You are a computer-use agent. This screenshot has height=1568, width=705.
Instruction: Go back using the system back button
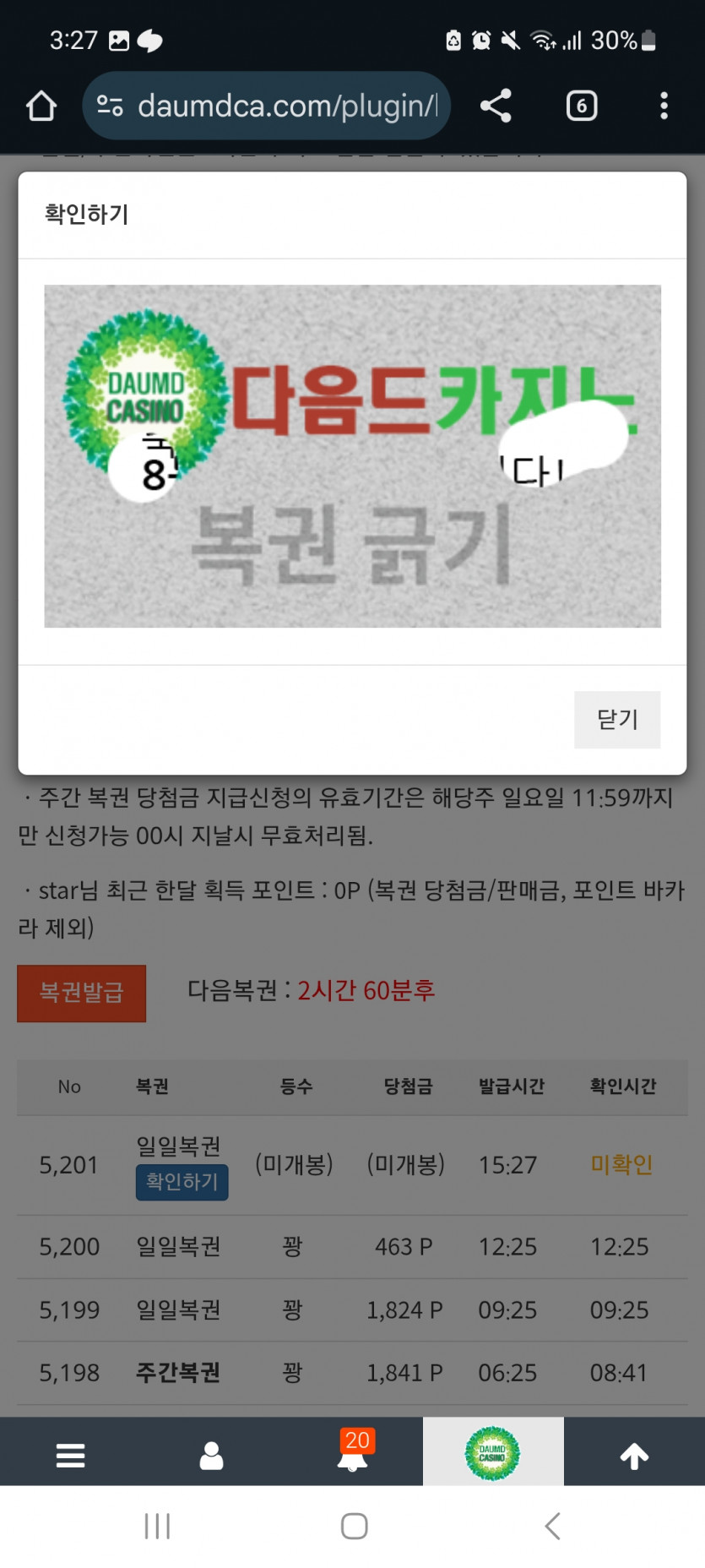tap(552, 1526)
